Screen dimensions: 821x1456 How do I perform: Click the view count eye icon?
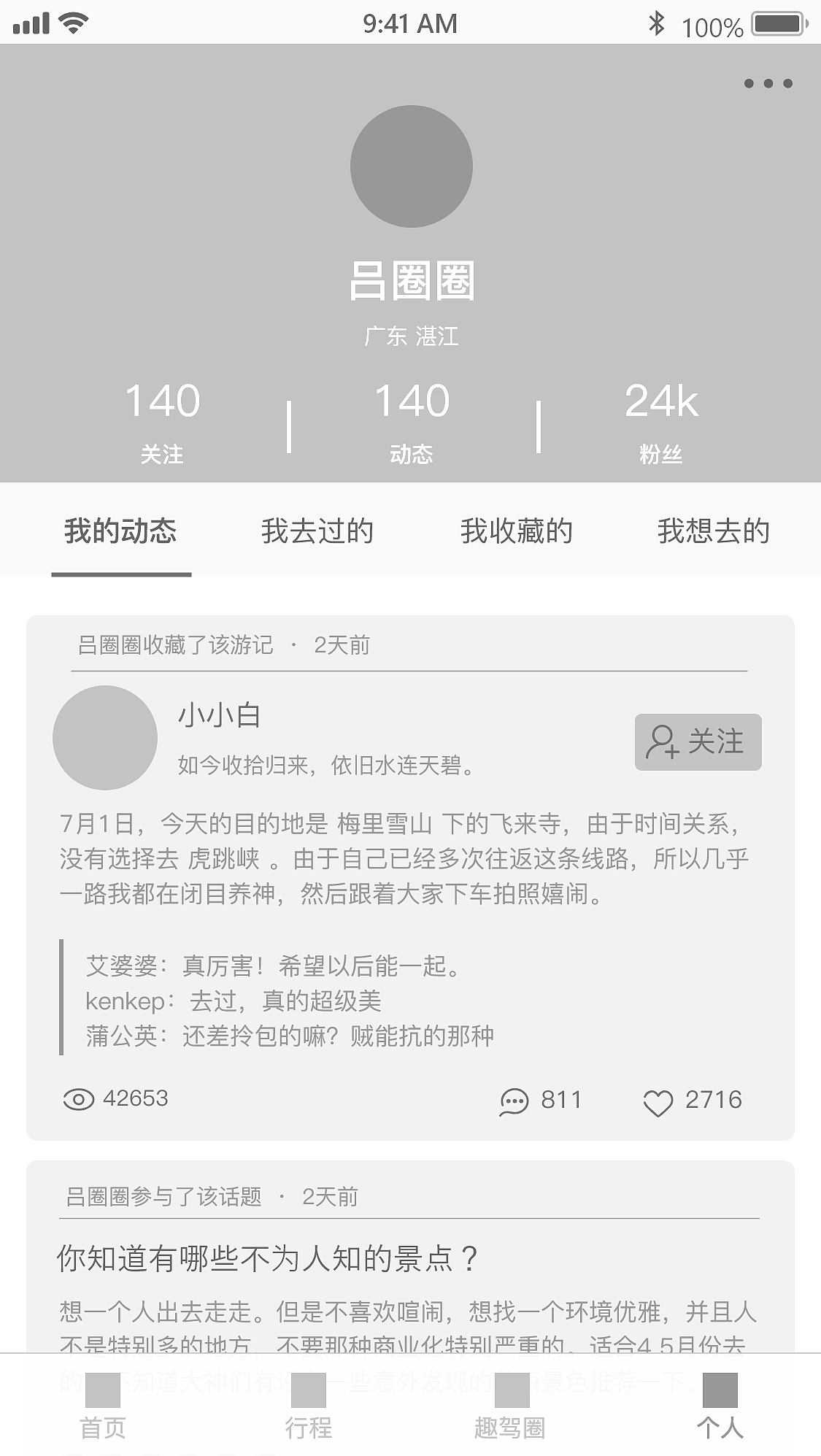pos(80,1098)
